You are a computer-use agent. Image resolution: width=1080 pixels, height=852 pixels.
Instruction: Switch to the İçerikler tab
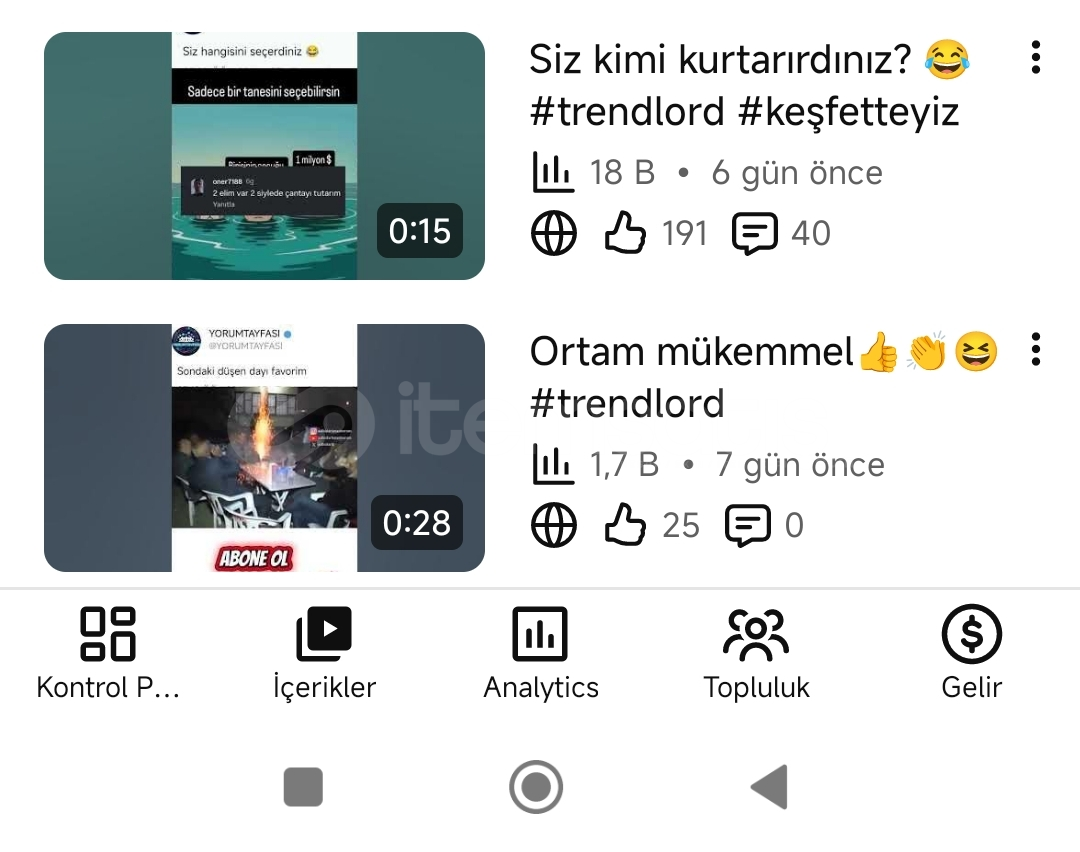point(324,653)
